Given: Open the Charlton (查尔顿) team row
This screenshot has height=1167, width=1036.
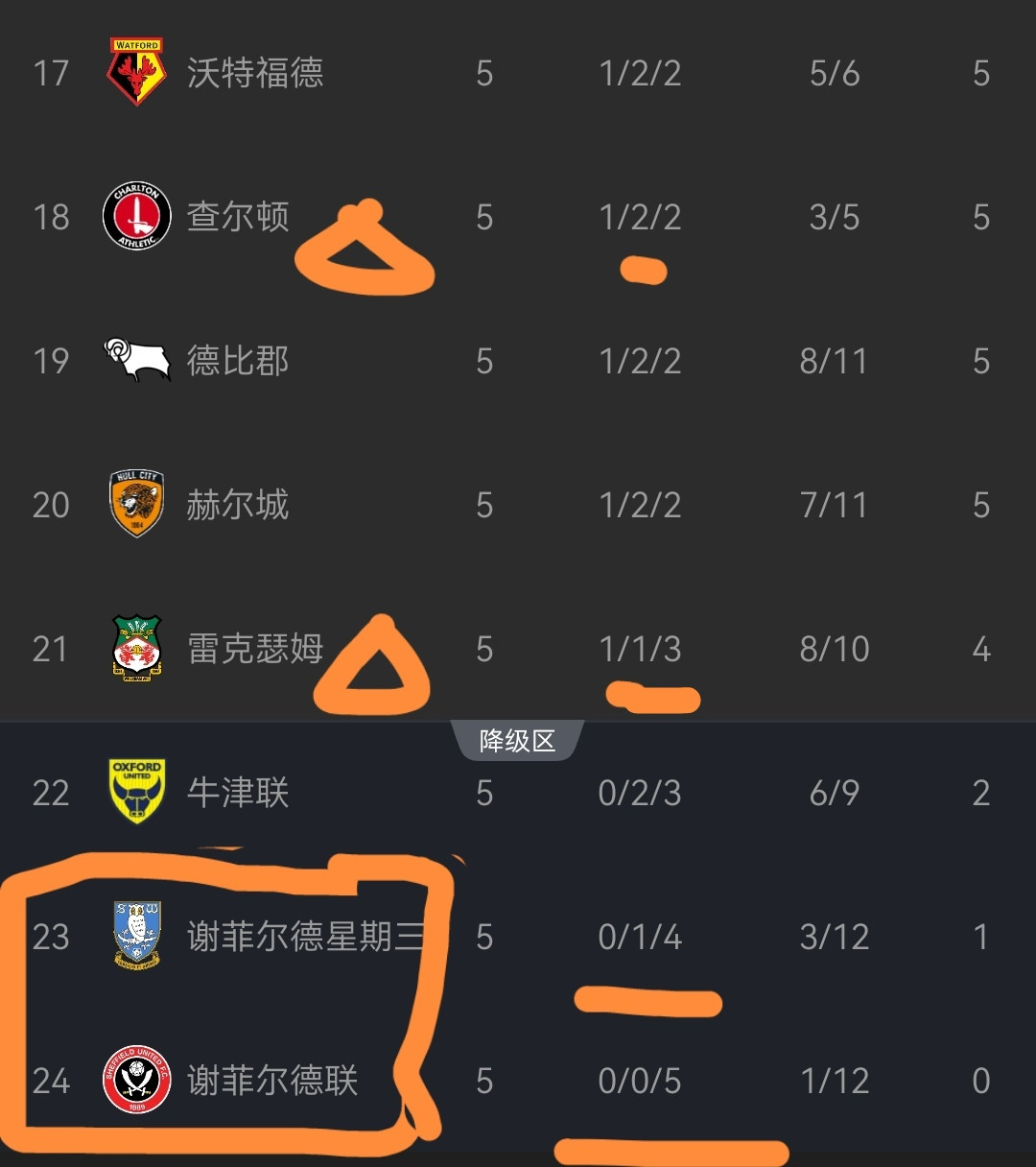Looking at the screenshot, I should [238, 217].
